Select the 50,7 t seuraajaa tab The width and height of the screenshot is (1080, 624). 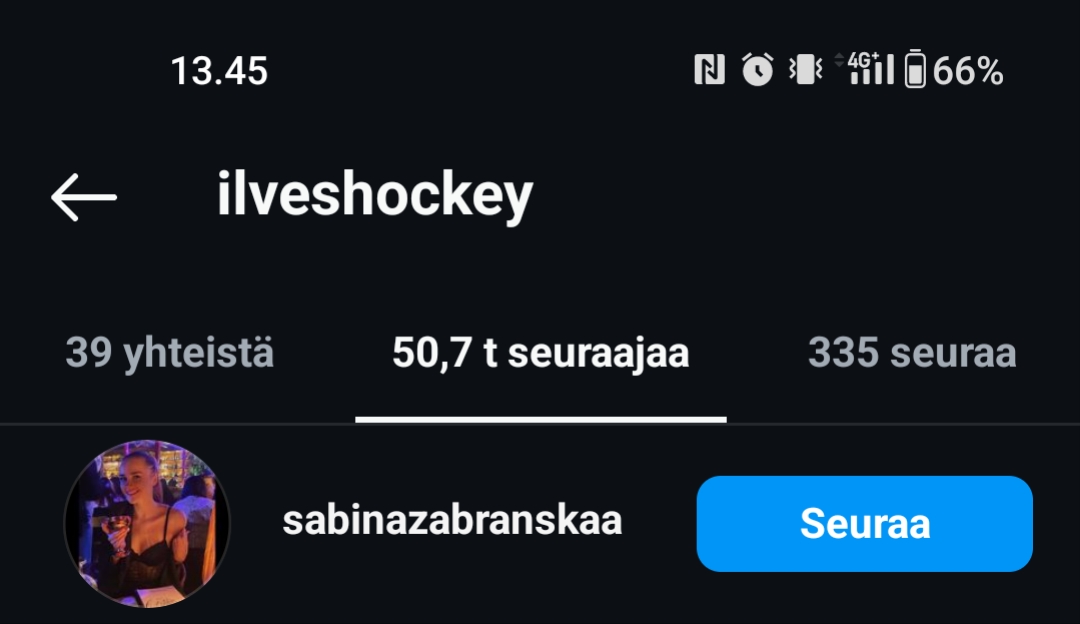pyautogui.click(x=540, y=353)
